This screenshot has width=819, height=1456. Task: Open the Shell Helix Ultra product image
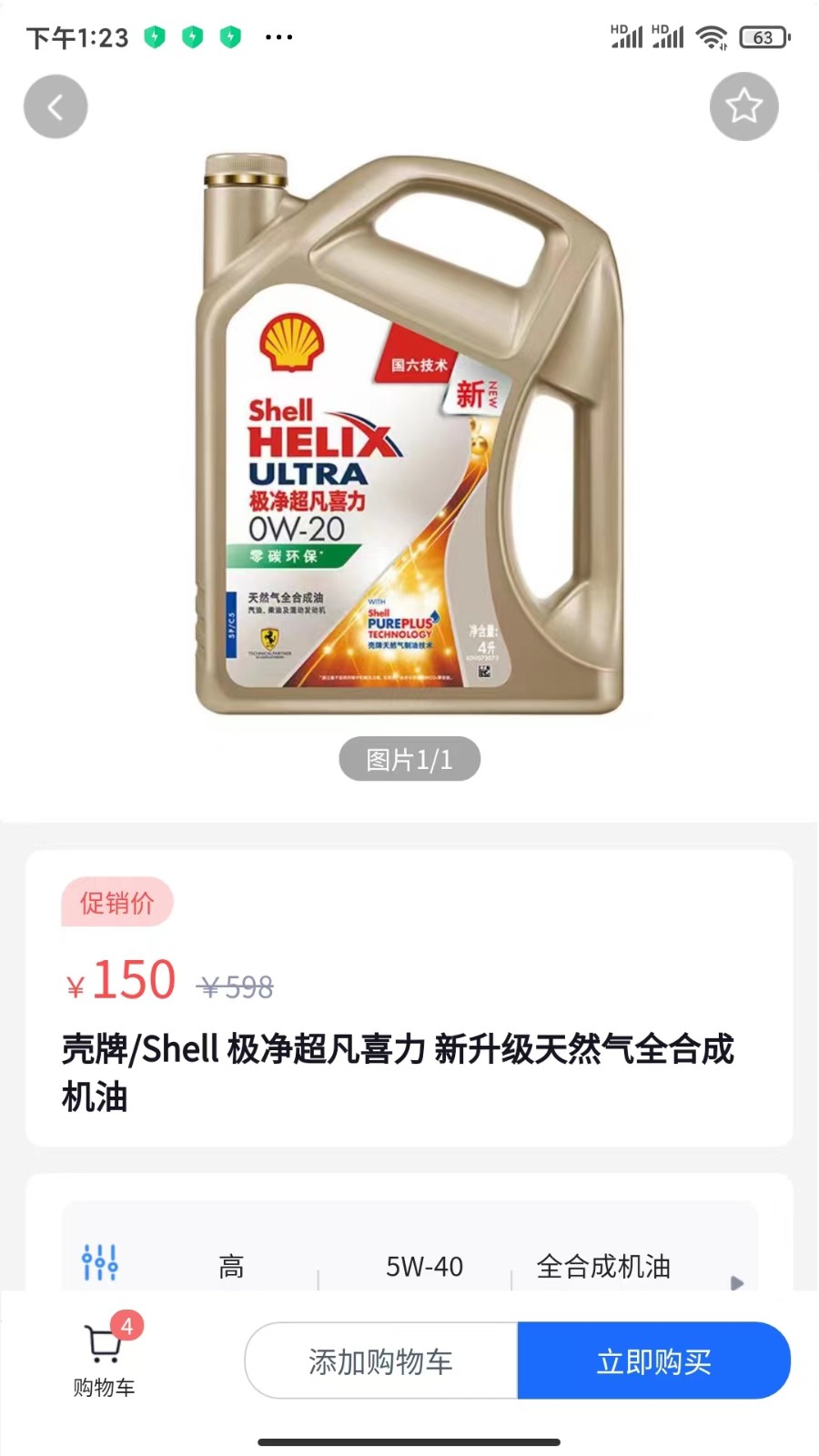409,435
